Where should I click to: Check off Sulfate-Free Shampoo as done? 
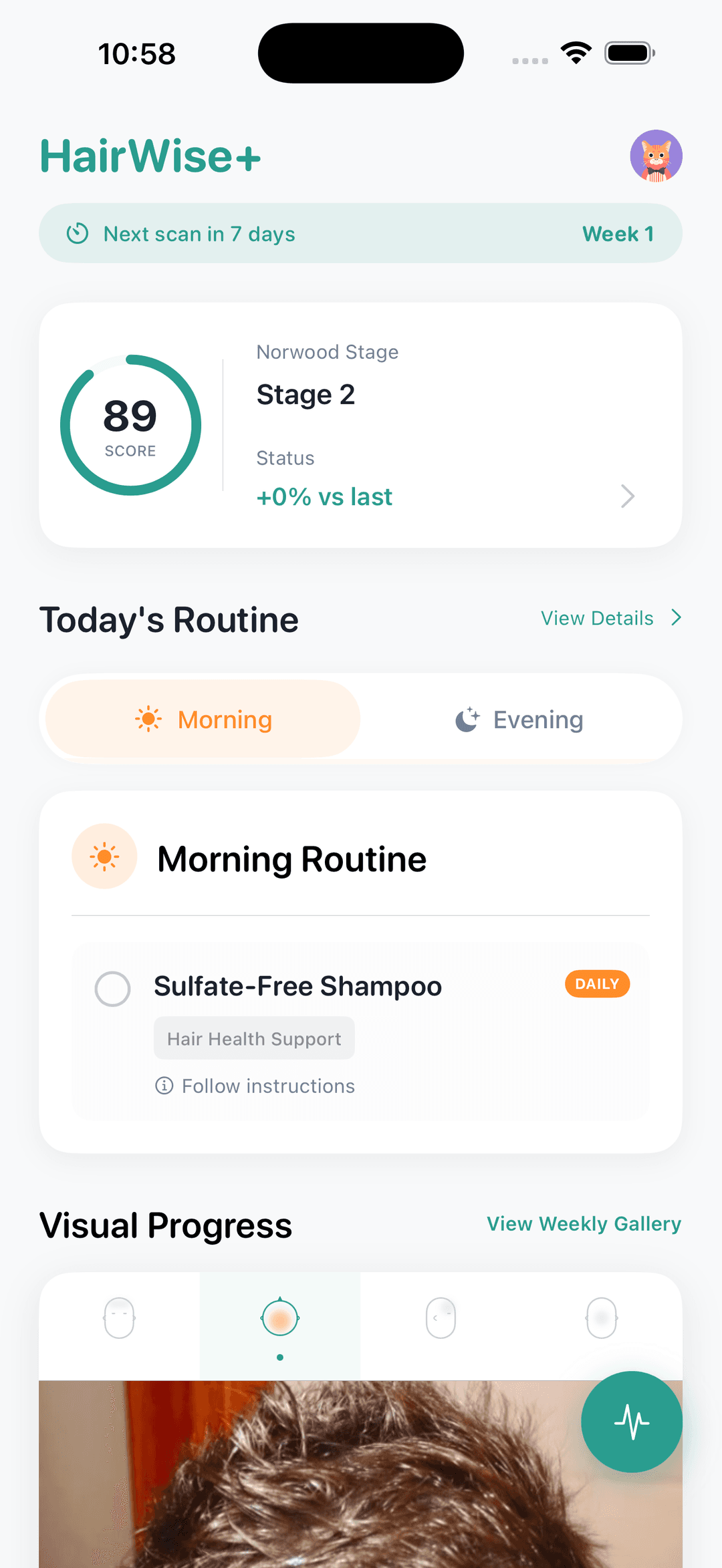tap(112, 989)
